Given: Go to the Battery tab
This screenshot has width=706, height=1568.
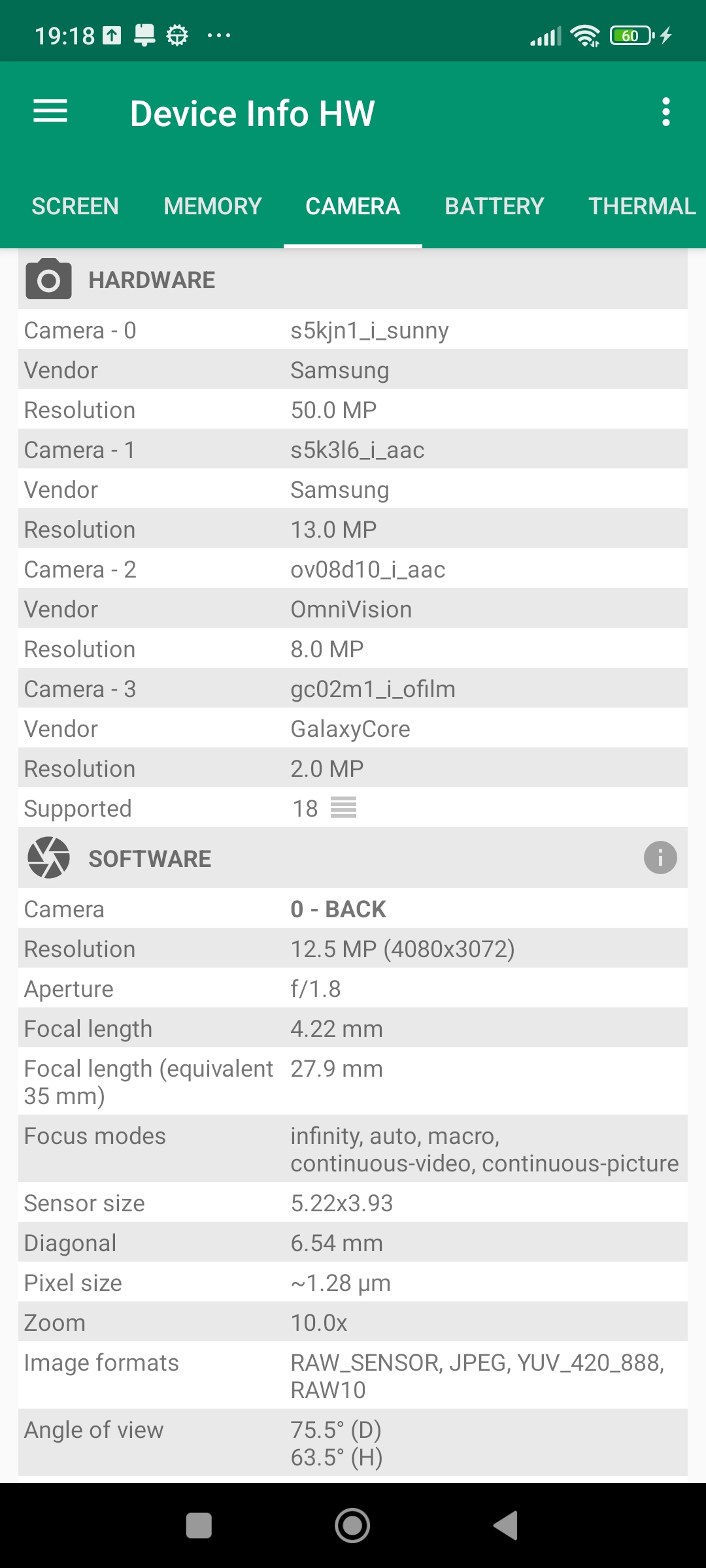Looking at the screenshot, I should [494, 206].
